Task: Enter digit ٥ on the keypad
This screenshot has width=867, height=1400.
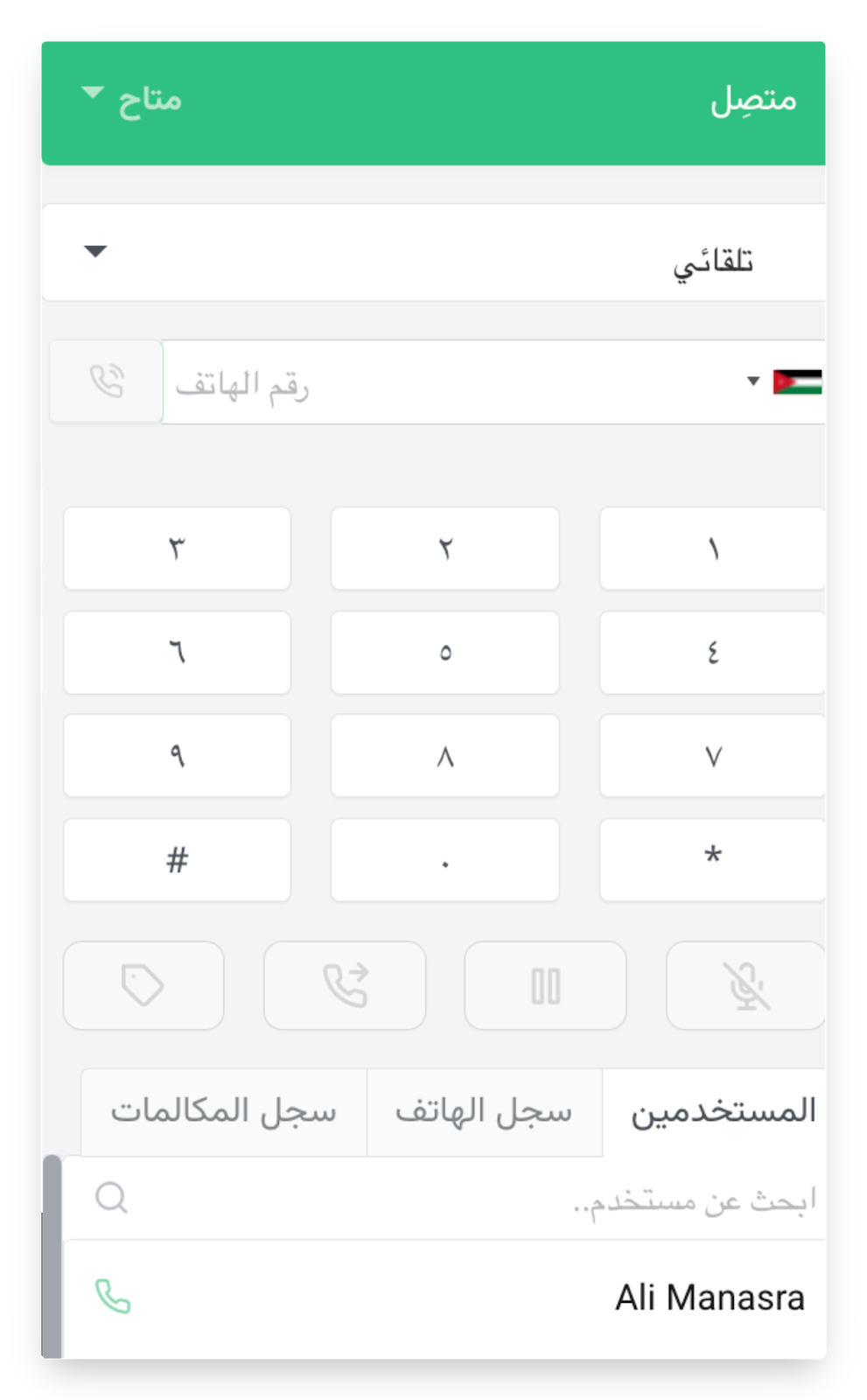Action: pyautogui.click(x=444, y=653)
